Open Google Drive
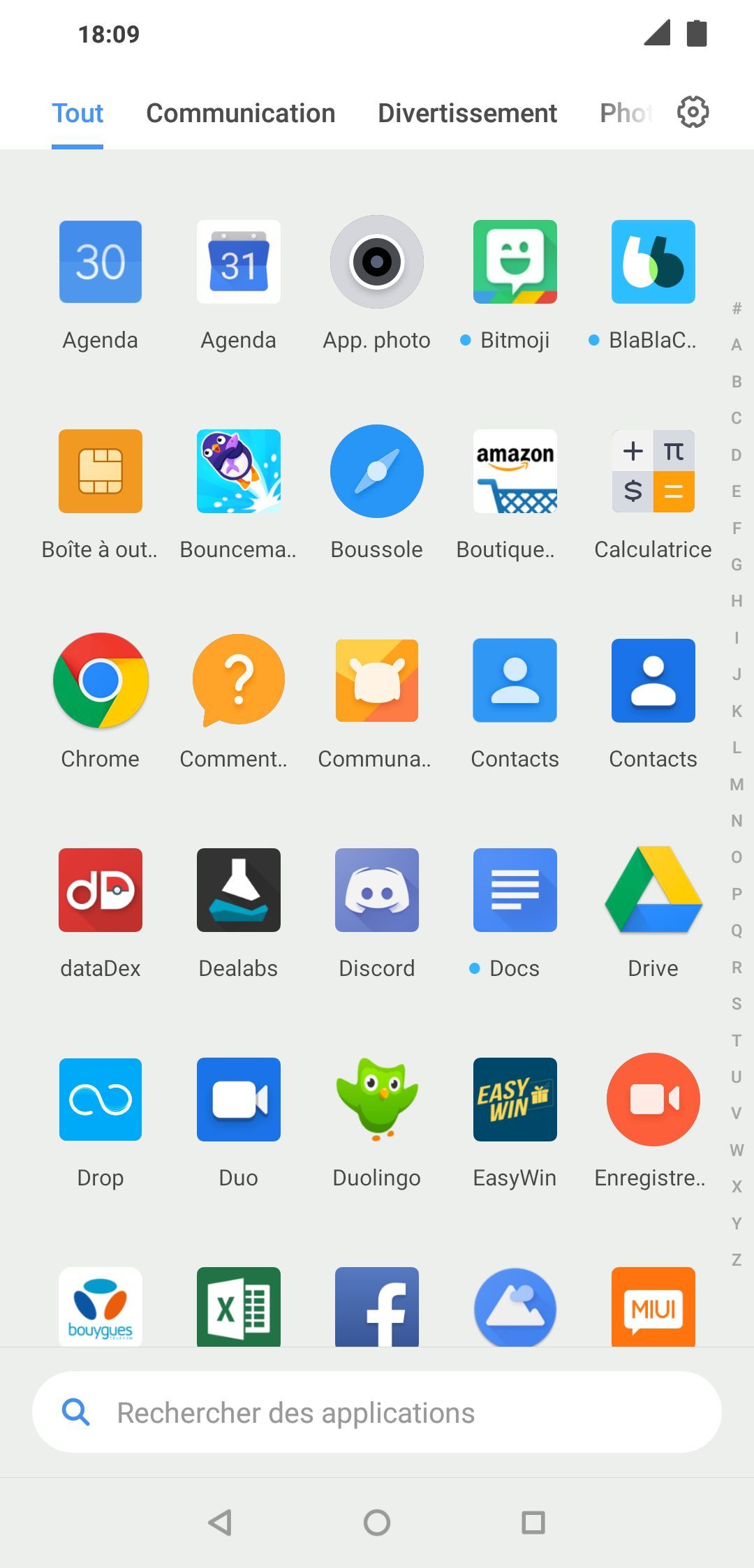754x1568 pixels. pos(653,890)
